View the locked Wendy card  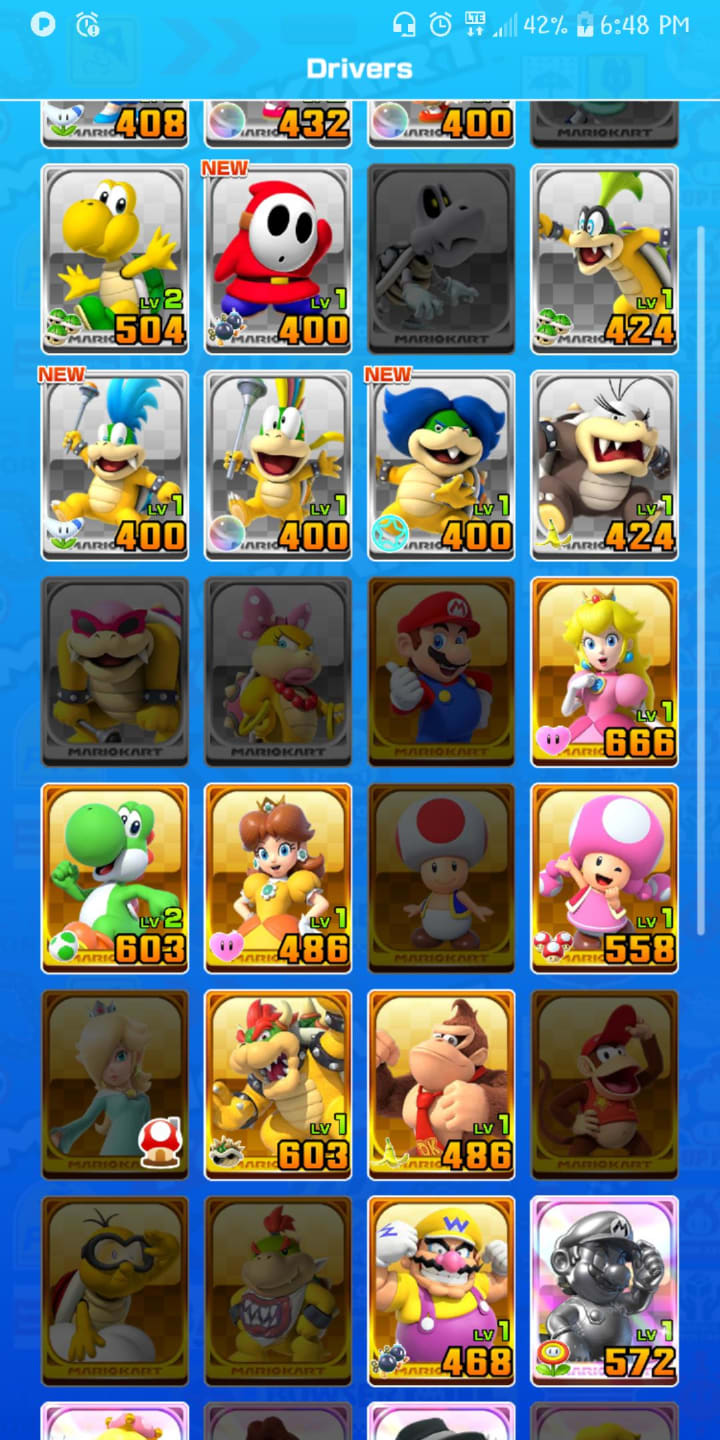[278, 671]
